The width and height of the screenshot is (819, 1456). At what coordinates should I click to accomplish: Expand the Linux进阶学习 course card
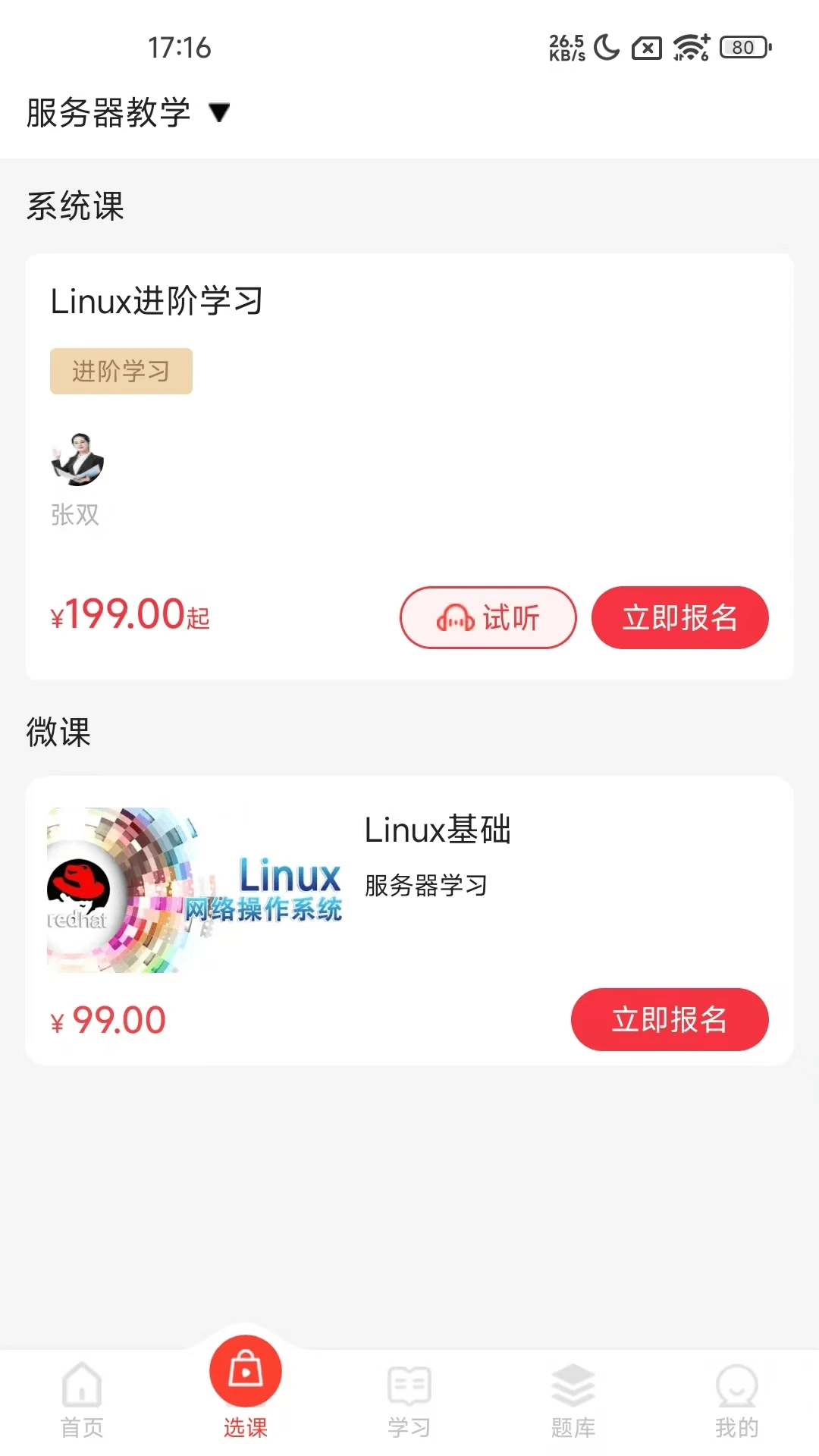[x=409, y=466]
